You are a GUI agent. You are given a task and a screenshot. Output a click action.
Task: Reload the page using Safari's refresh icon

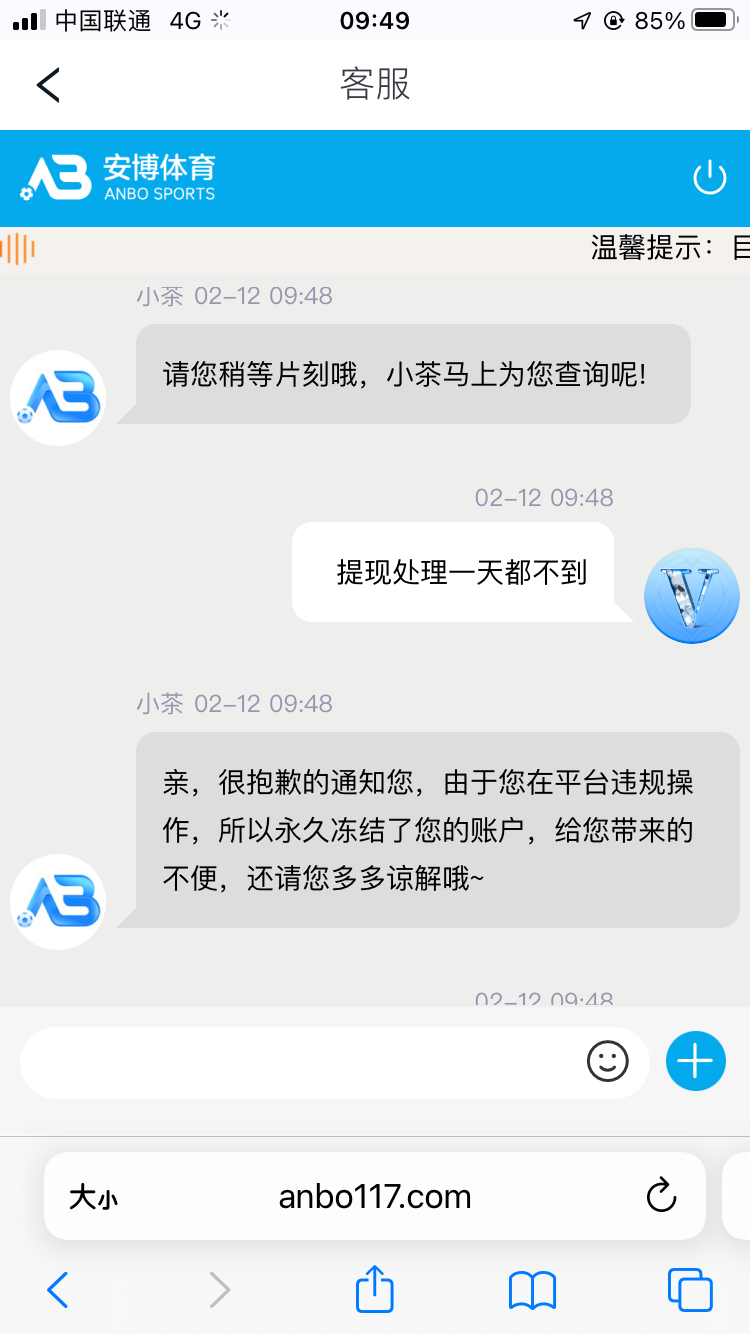(660, 1196)
